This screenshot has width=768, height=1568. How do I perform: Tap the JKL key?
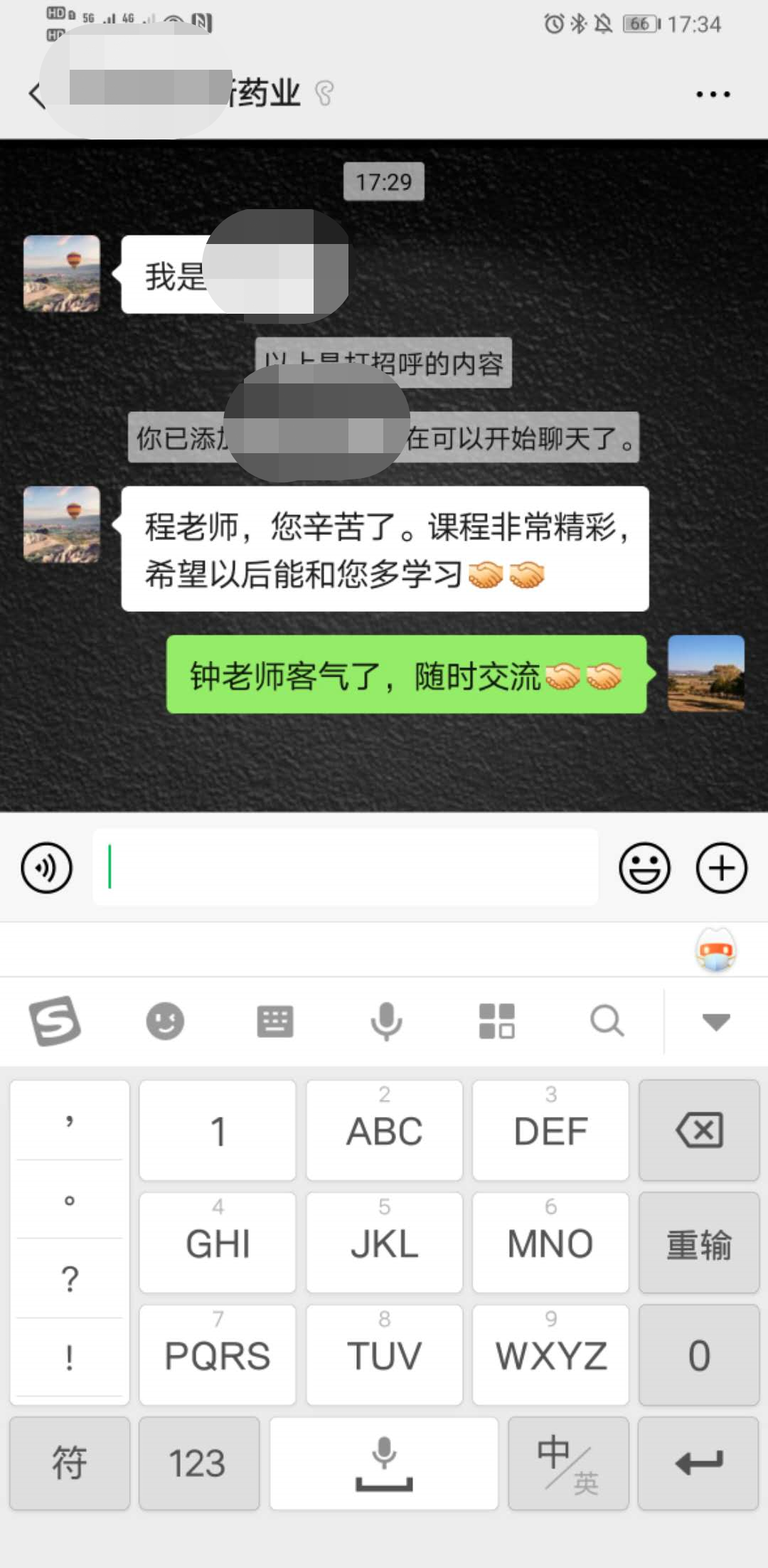coord(384,1244)
